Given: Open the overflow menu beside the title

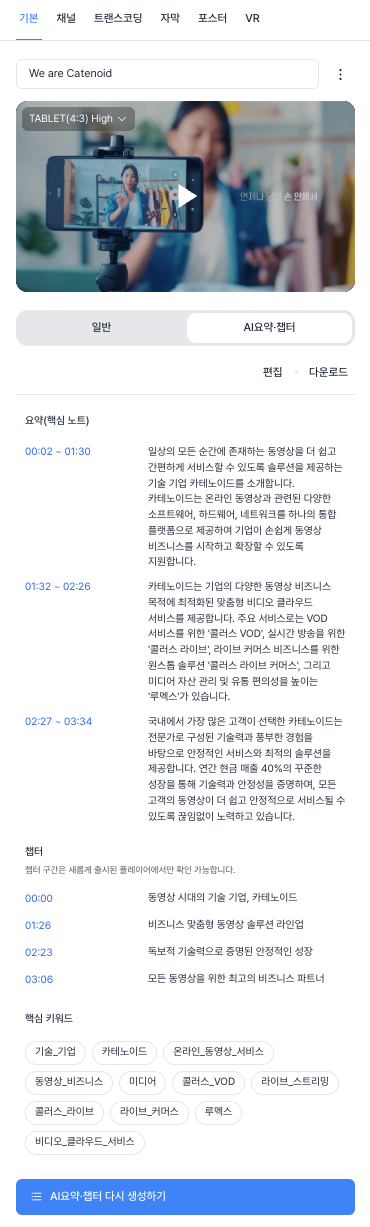Looking at the screenshot, I should [340, 74].
